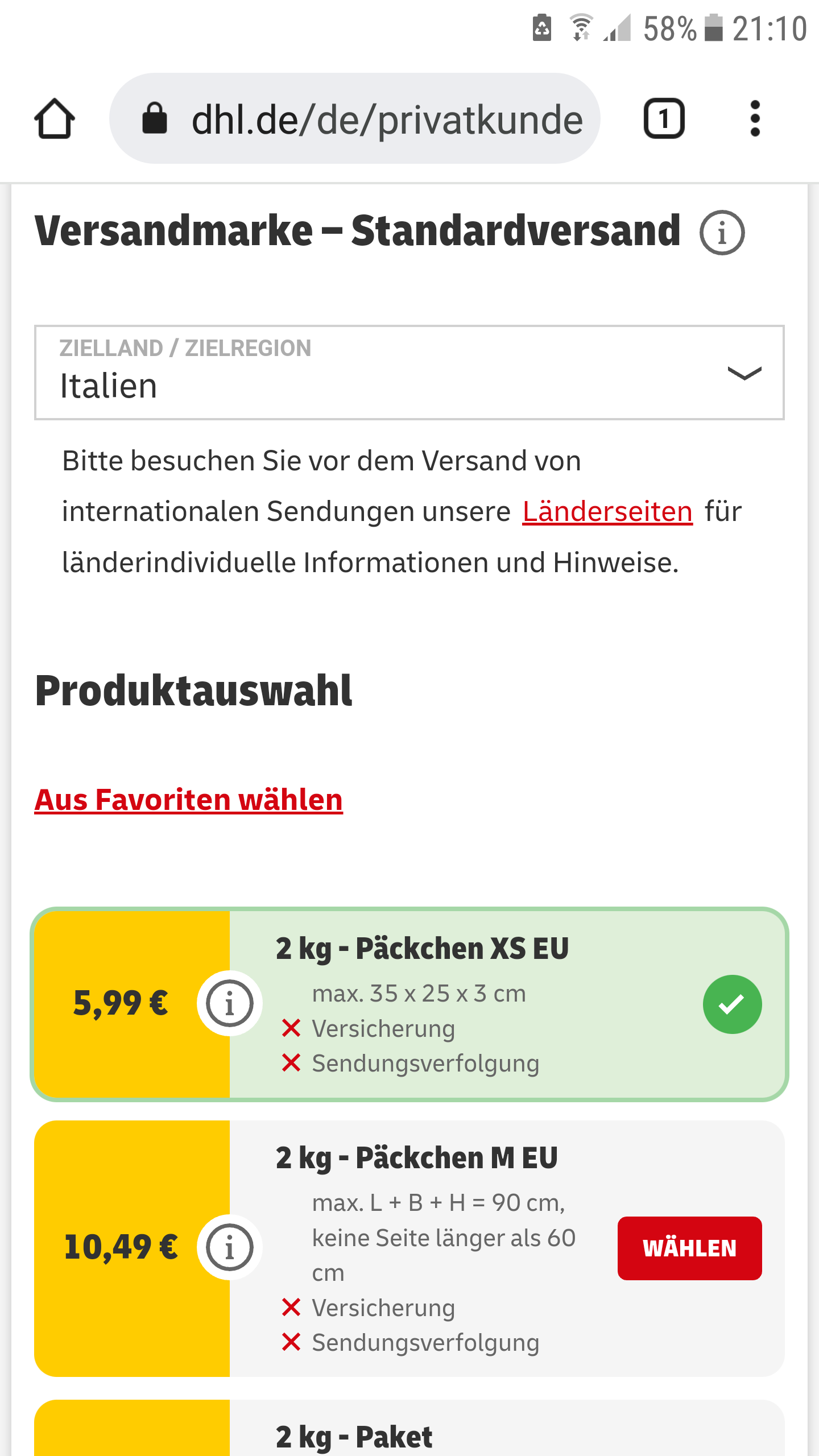819x1456 pixels.
Task: Choose Päckchen M EU with WÄHLEN
Action: coord(689,1248)
